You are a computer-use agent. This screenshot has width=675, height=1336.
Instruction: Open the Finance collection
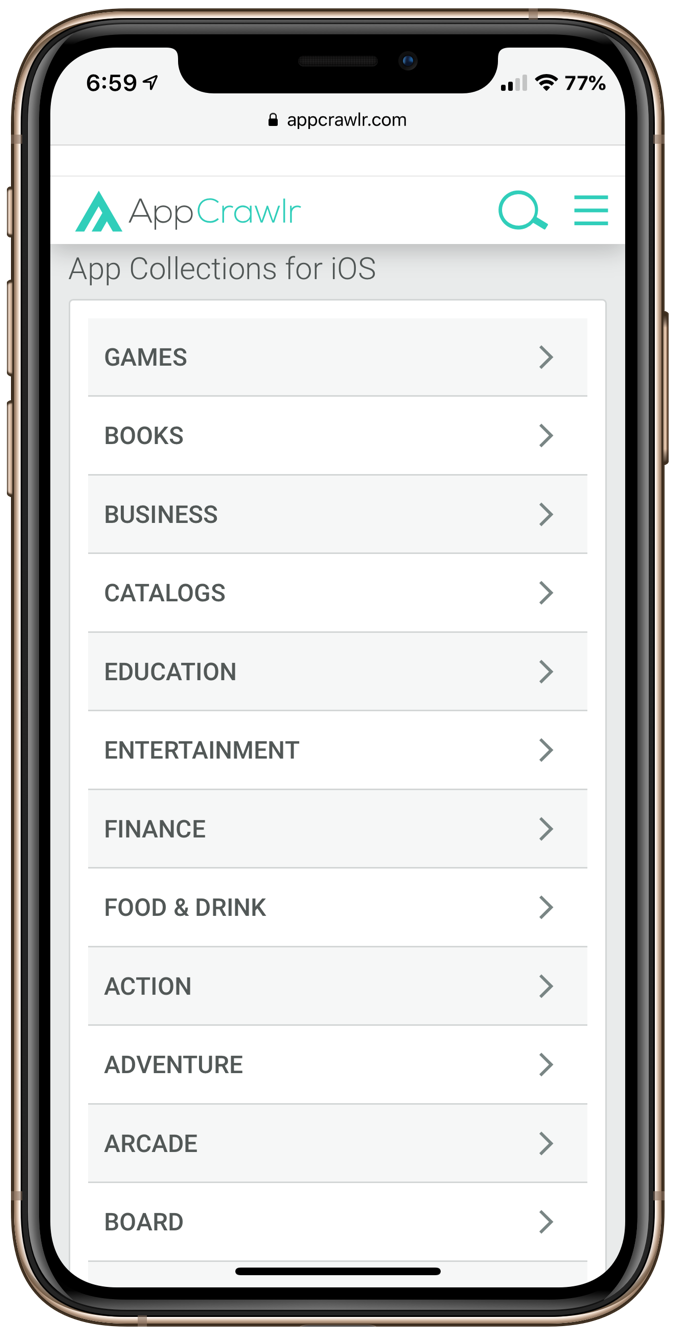337,829
